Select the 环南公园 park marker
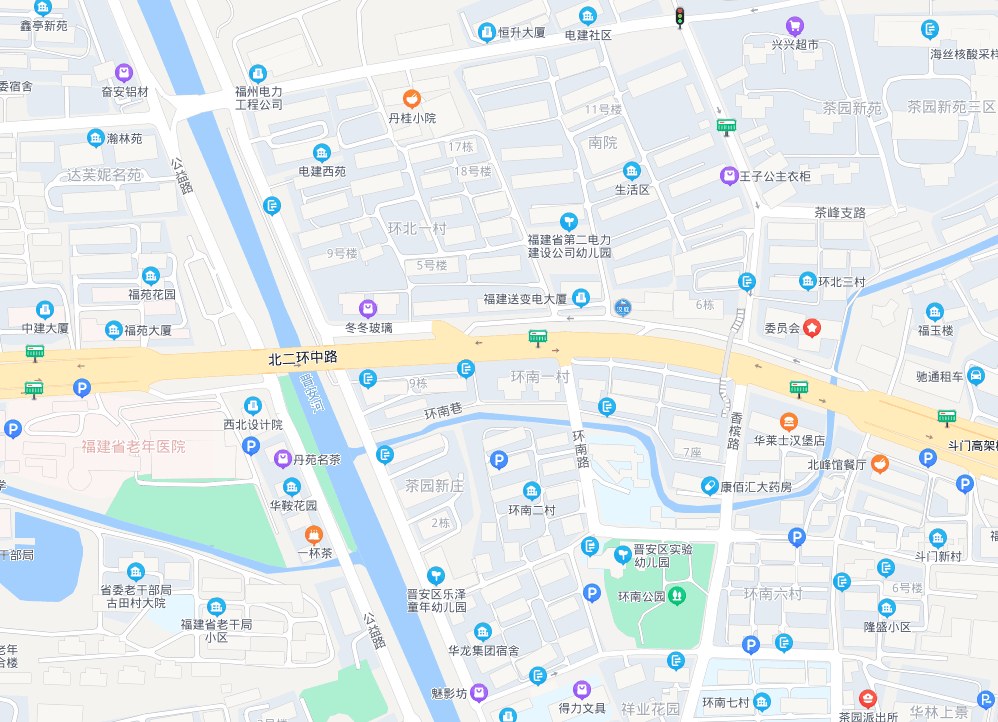This screenshot has height=722, width=998. tap(677, 597)
